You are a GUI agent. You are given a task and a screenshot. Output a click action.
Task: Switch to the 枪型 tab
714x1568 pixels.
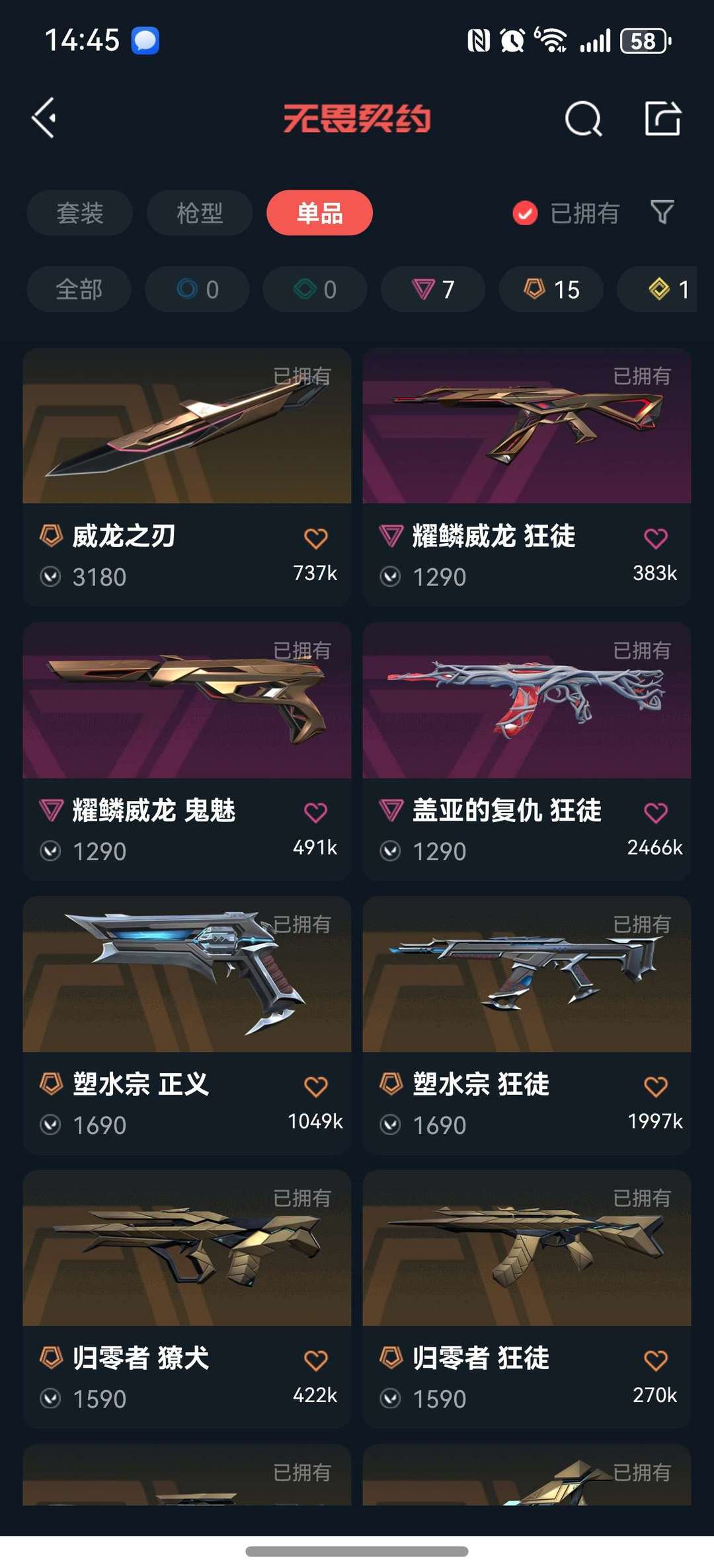pyautogui.click(x=198, y=213)
